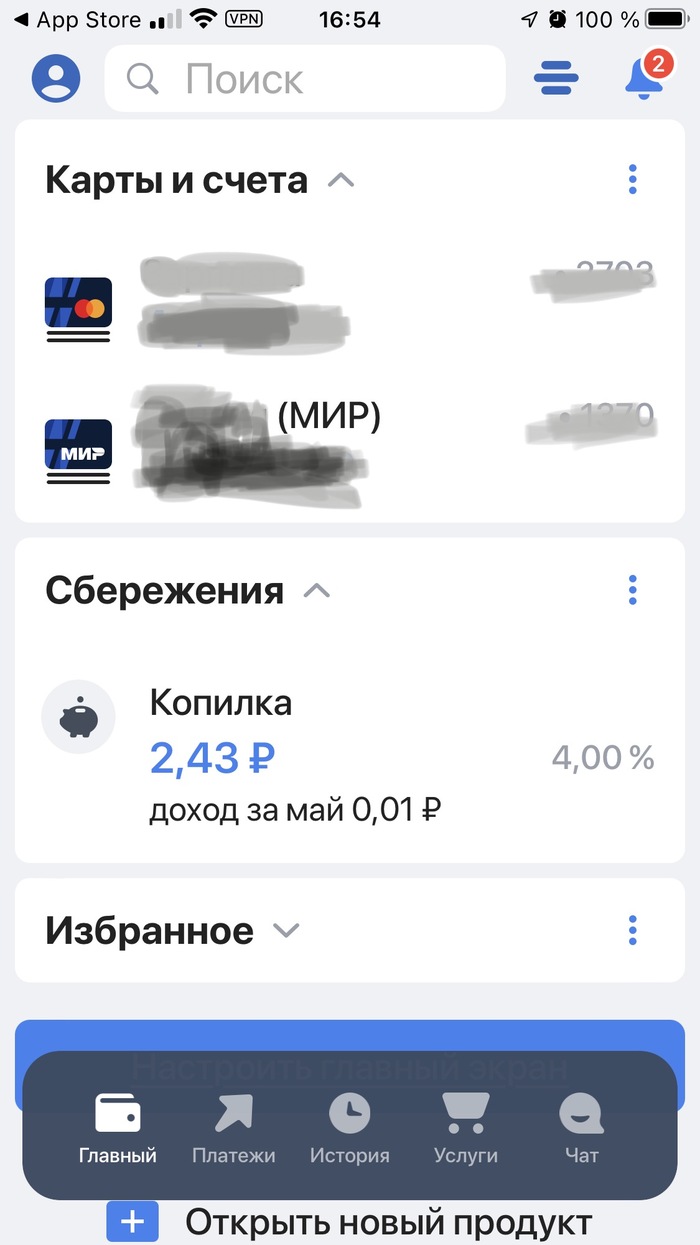Open the Копилка savings account
The image size is (700, 1245).
350,755
